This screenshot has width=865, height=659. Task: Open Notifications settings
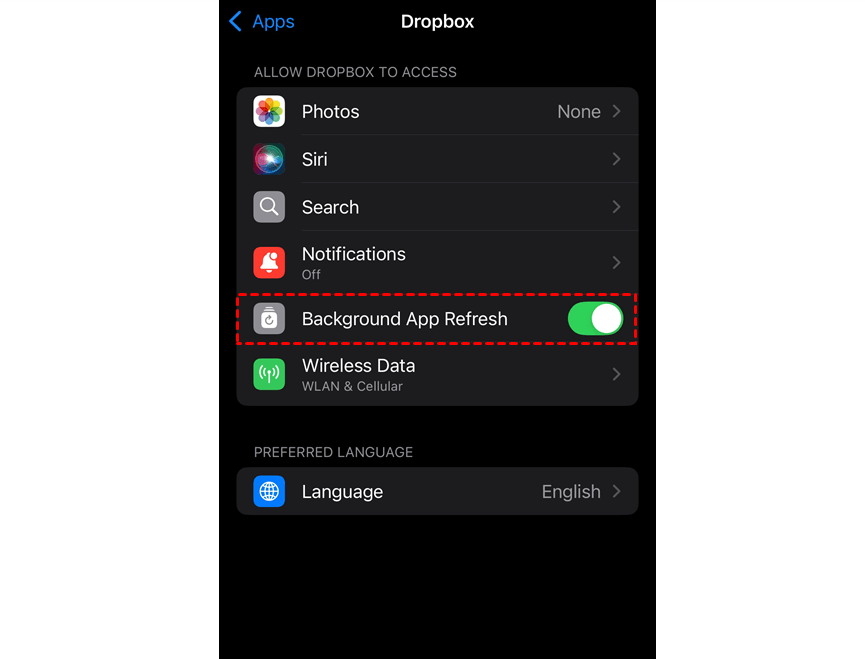click(437, 263)
